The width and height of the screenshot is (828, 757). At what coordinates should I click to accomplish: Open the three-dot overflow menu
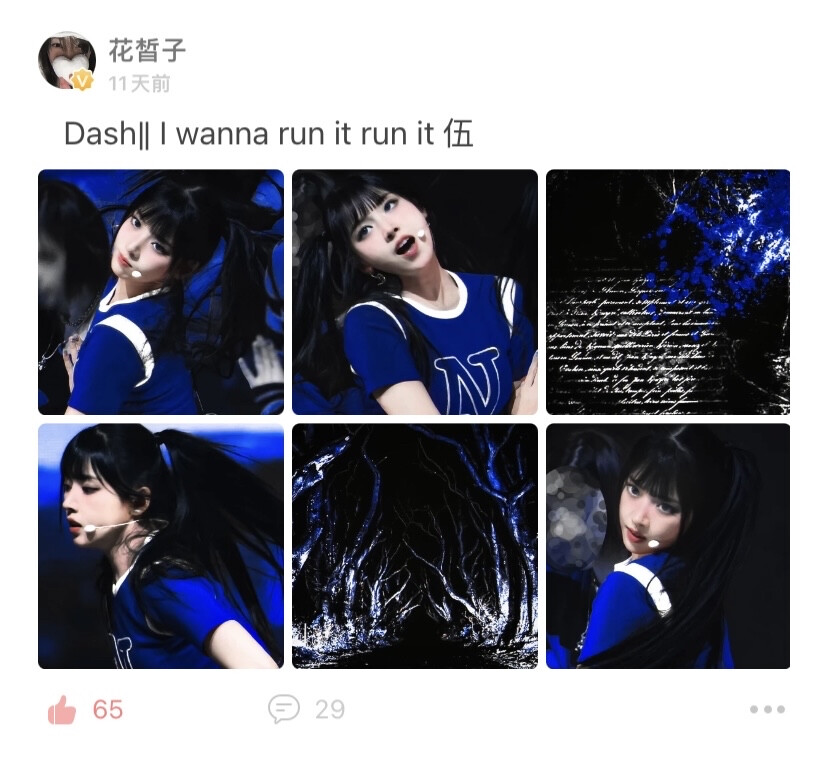tap(766, 709)
